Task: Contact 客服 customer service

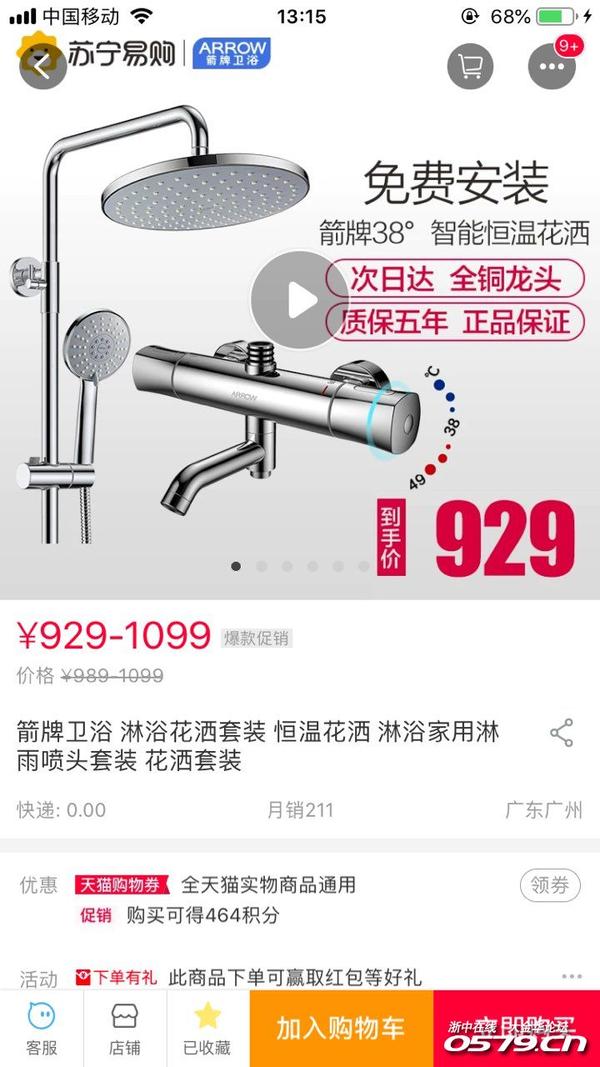Action: pyautogui.click(x=41, y=1030)
